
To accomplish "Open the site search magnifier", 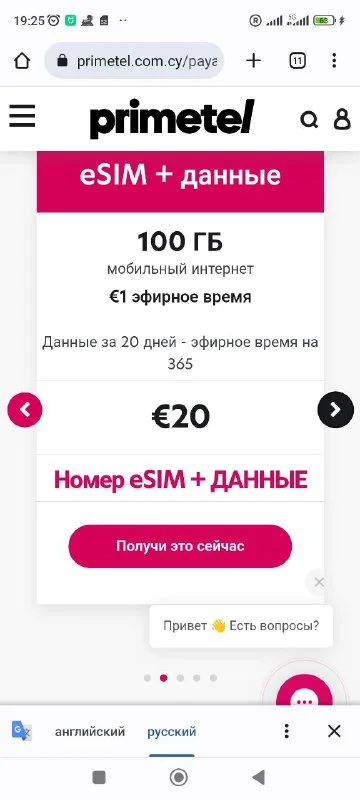I will tap(309, 120).
